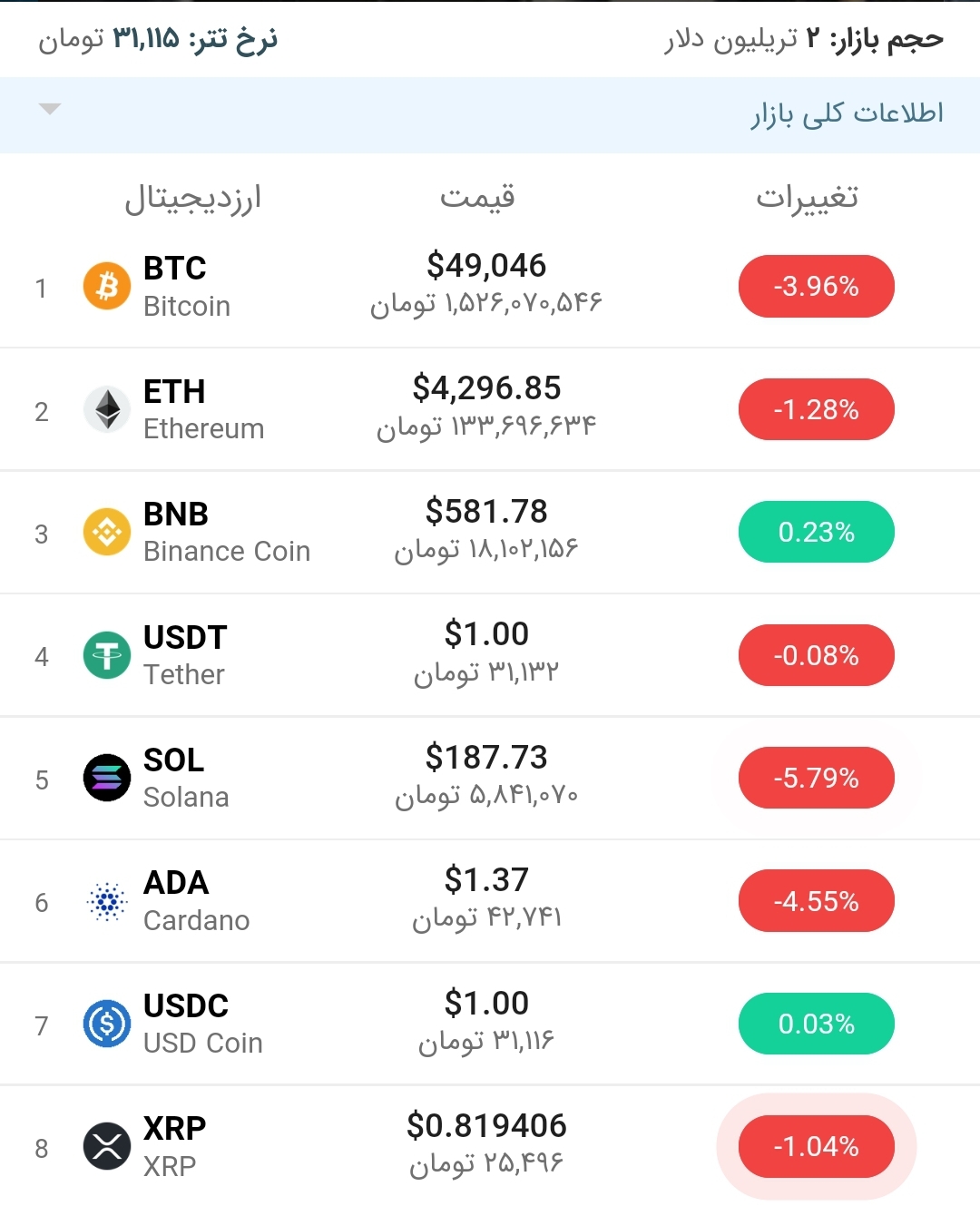Click the Ethereum logo icon
Viewport: 980px width, 1206px height.
click(106, 409)
